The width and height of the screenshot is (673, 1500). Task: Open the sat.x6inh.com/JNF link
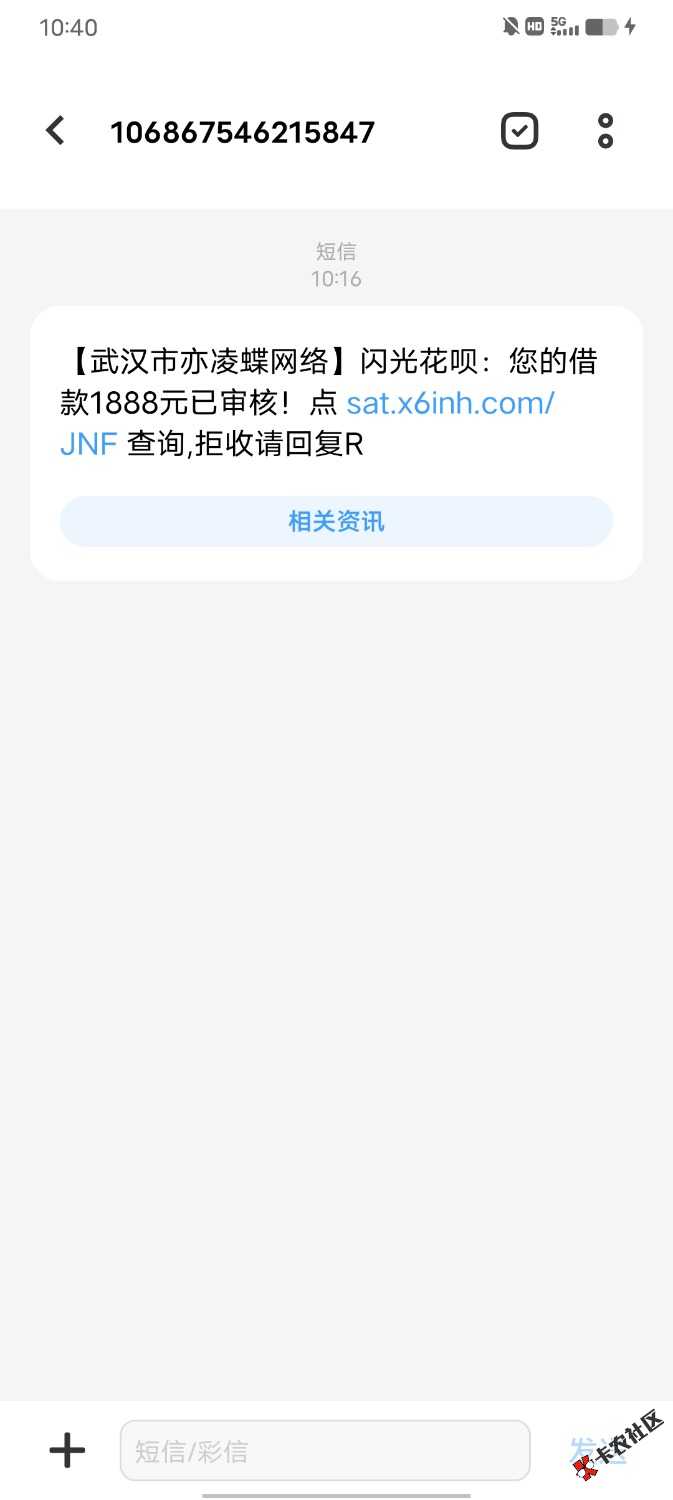(449, 404)
